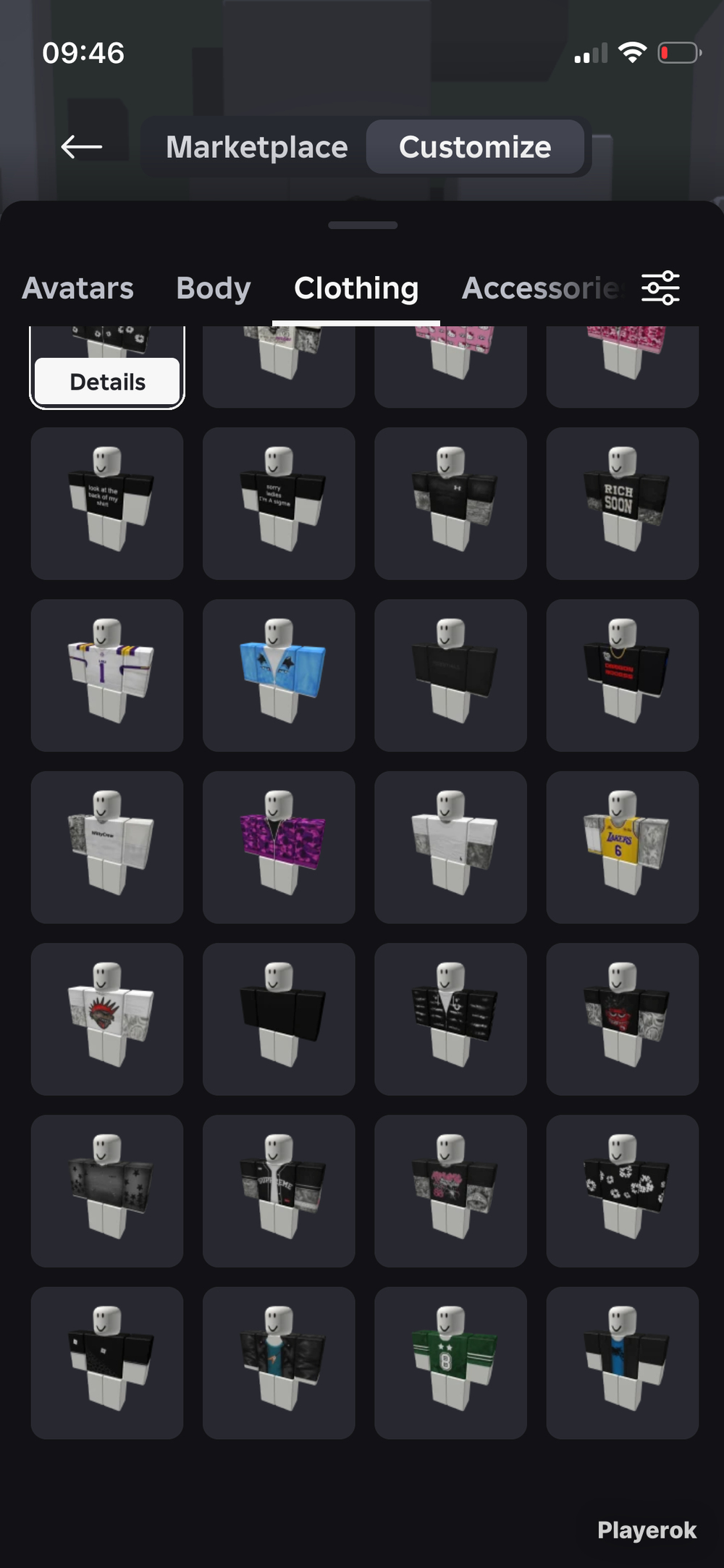
Task: Equip the RICH SOON black shirt
Action: pos(623,503)
